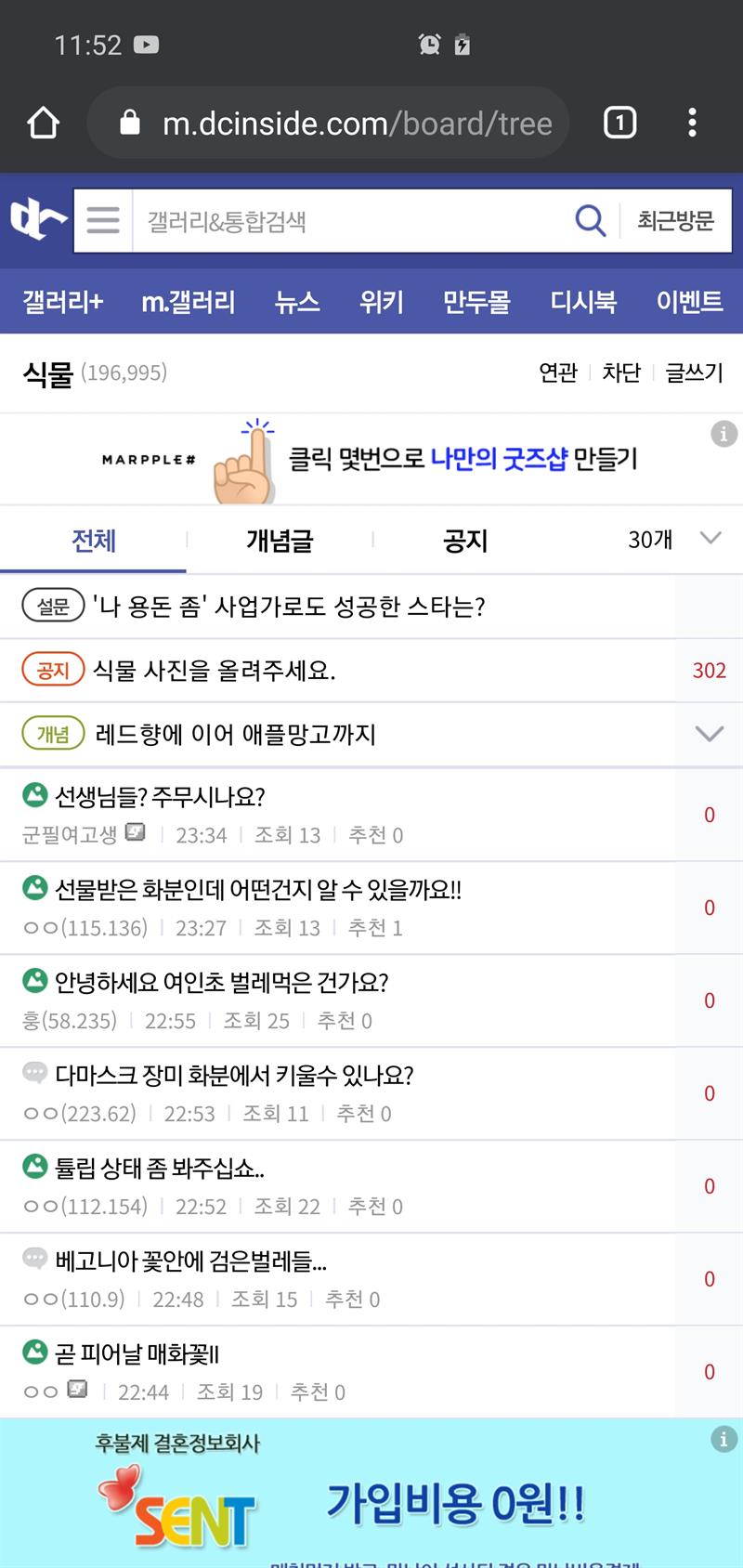Open post 튤립 상태 좀 봐주십쇼..
The height and width of the screenshot is (1568, 743).
coord(160,1169)
